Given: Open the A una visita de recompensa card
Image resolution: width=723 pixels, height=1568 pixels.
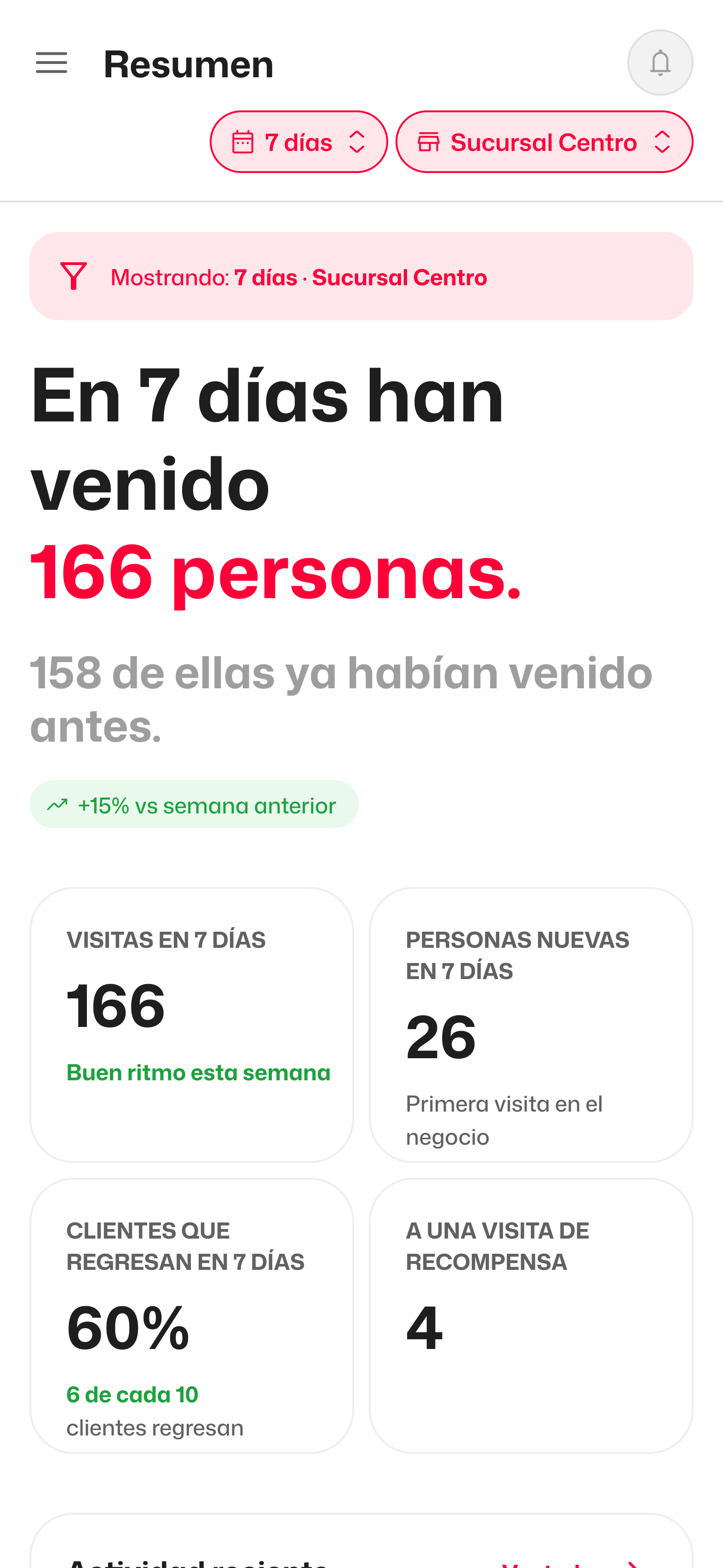Looking at the screenshot, I should 531,1315.
